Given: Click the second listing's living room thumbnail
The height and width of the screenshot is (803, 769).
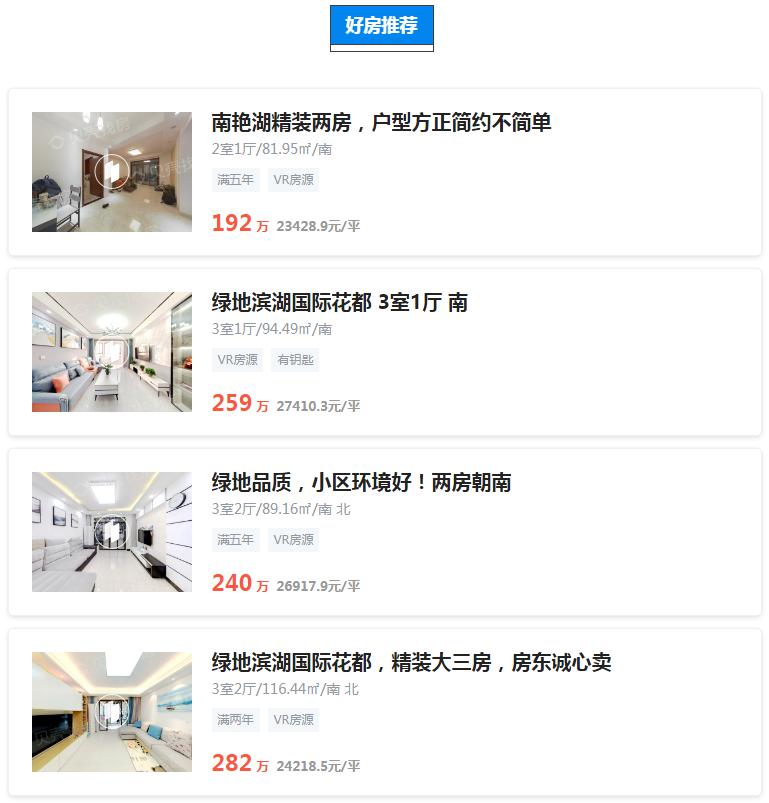Looking at the screenshot, I should coord(110,353).
